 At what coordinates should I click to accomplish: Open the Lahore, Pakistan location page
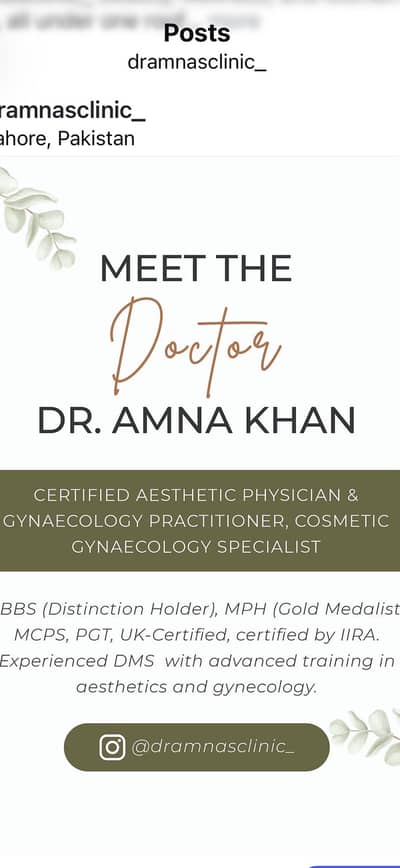click(x=67, y=137)
